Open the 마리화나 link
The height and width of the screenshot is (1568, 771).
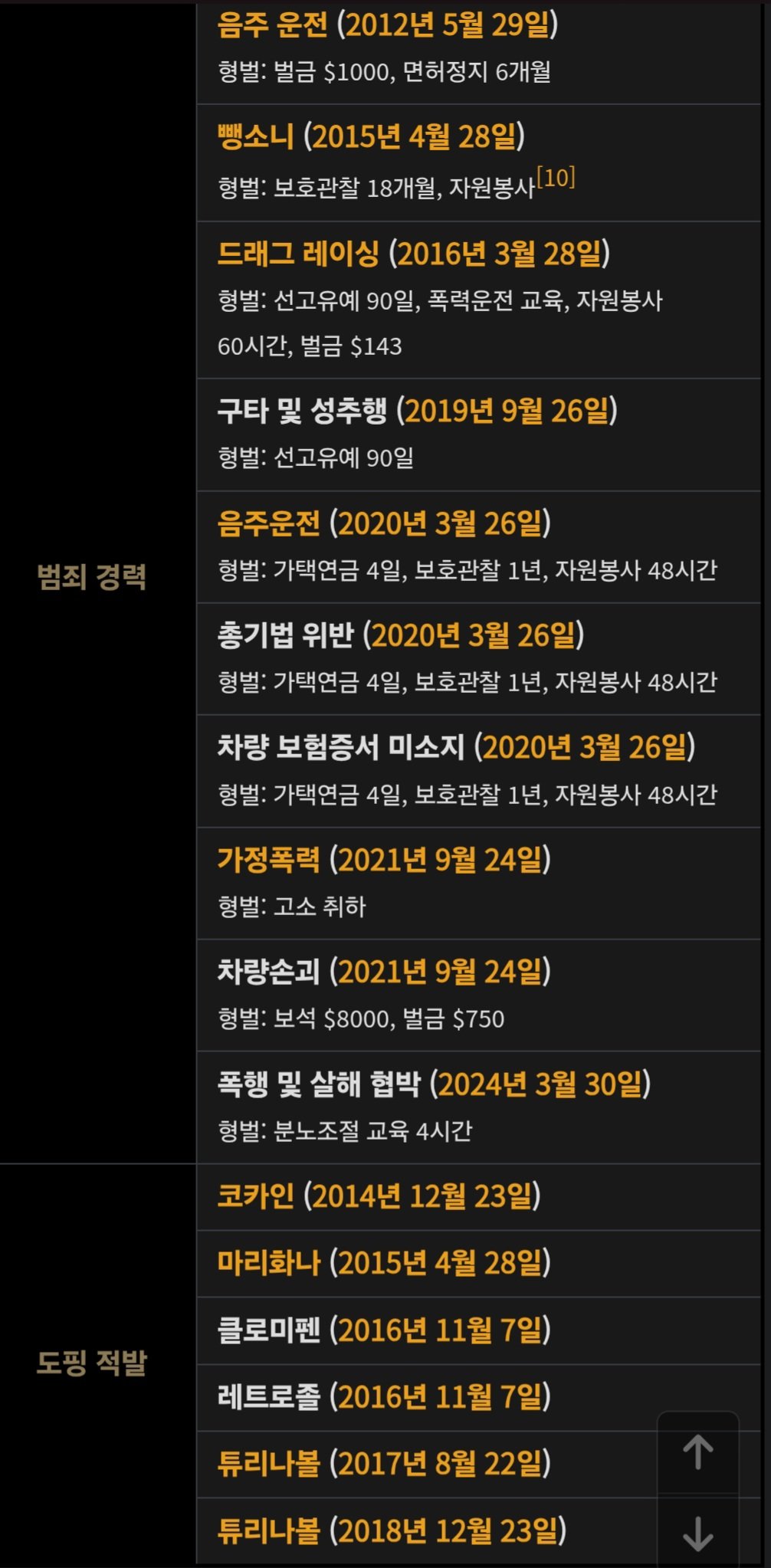coord(268,1262)
